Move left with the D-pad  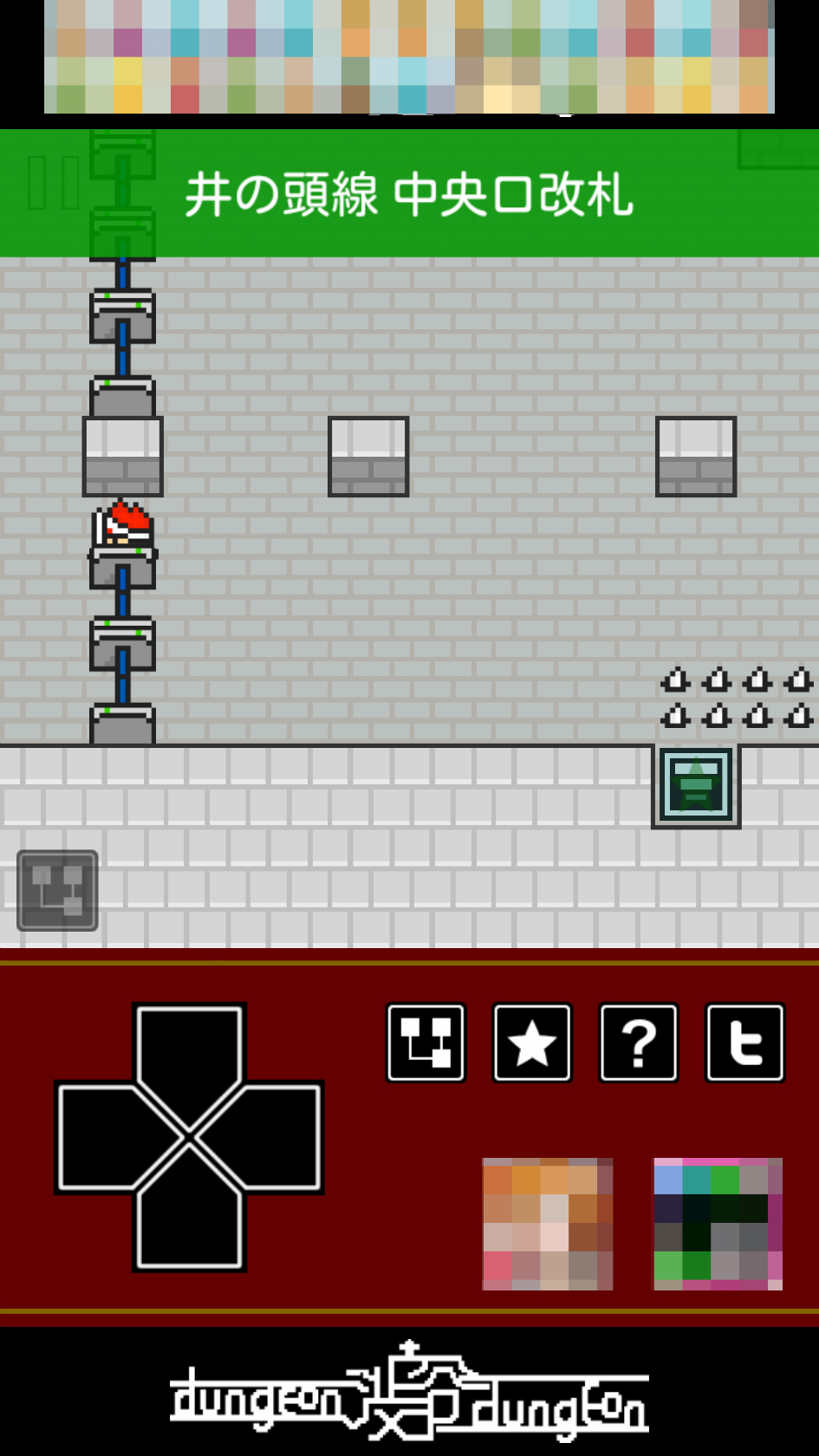(102, 1137)
